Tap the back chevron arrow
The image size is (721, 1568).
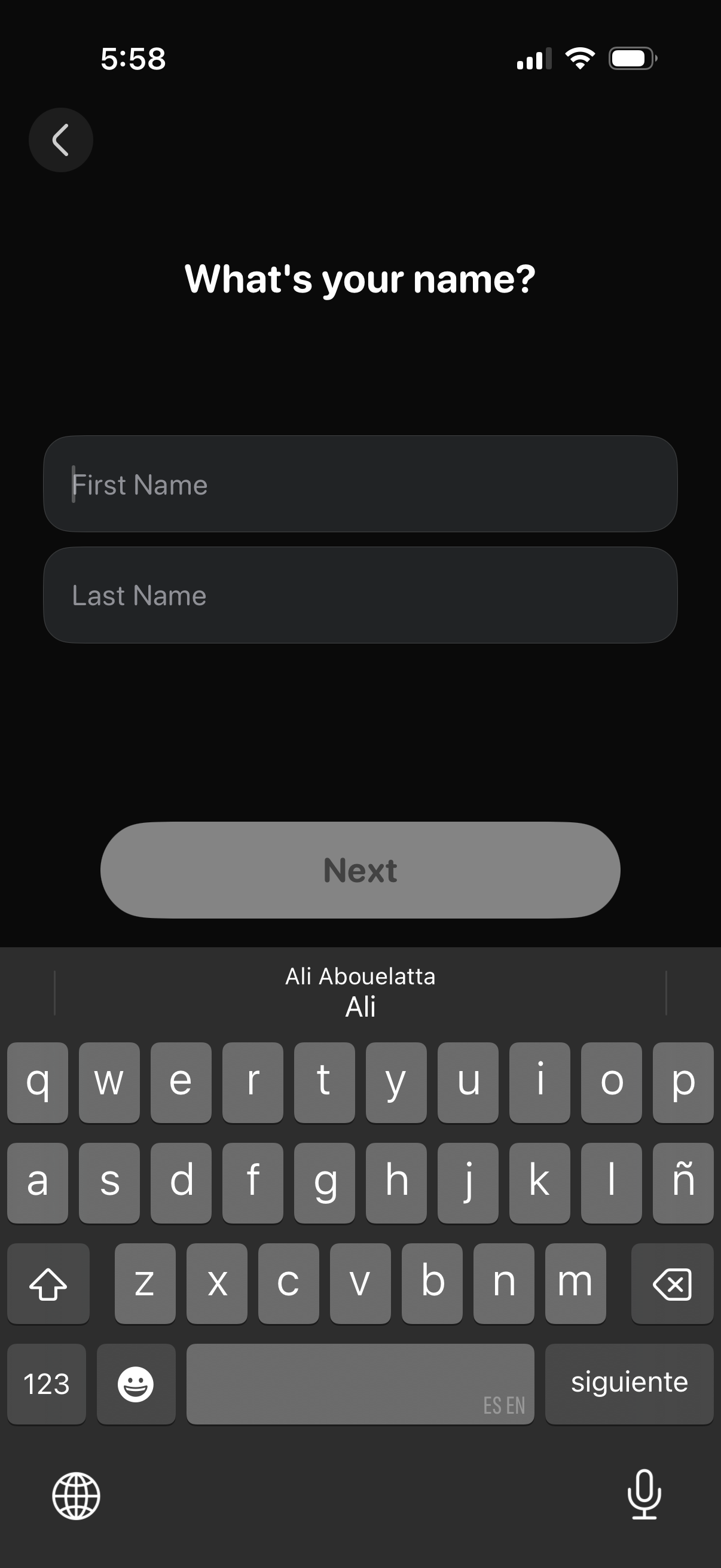click(60, 140)
